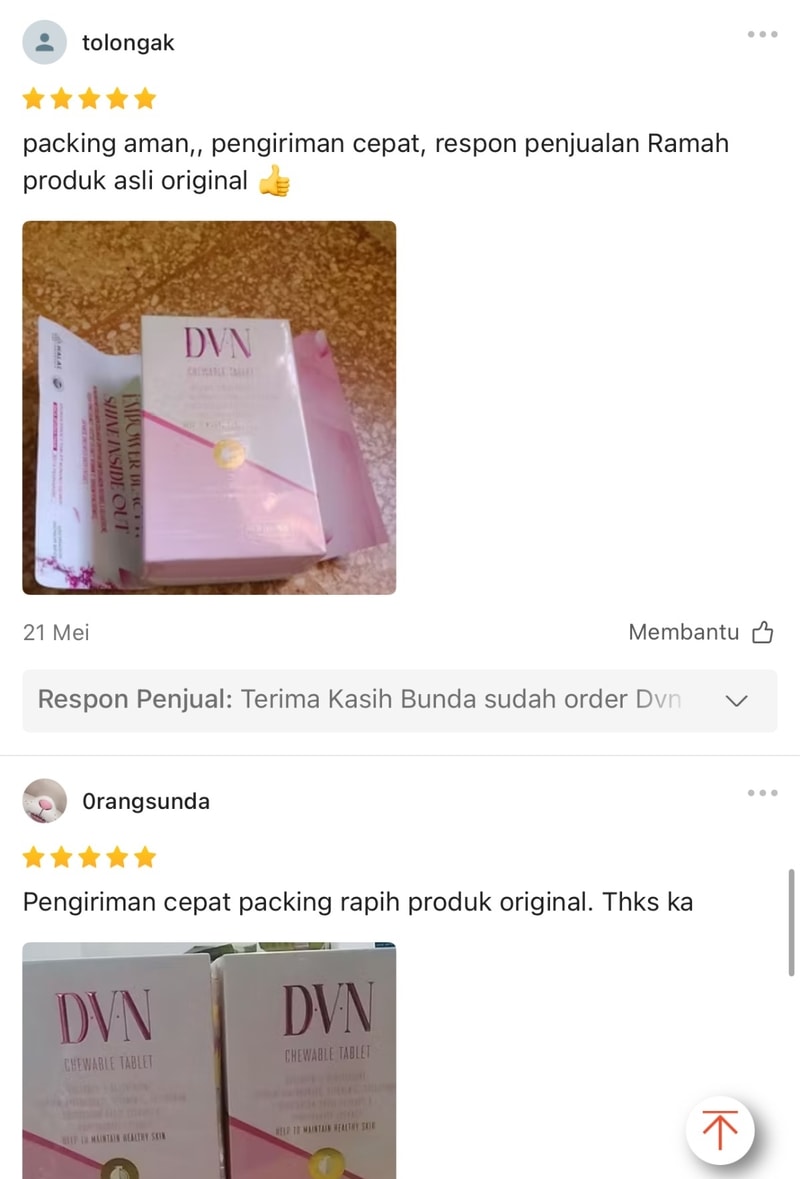
Task: Jump back to top with arrow button
Action: coord(719,1130)
